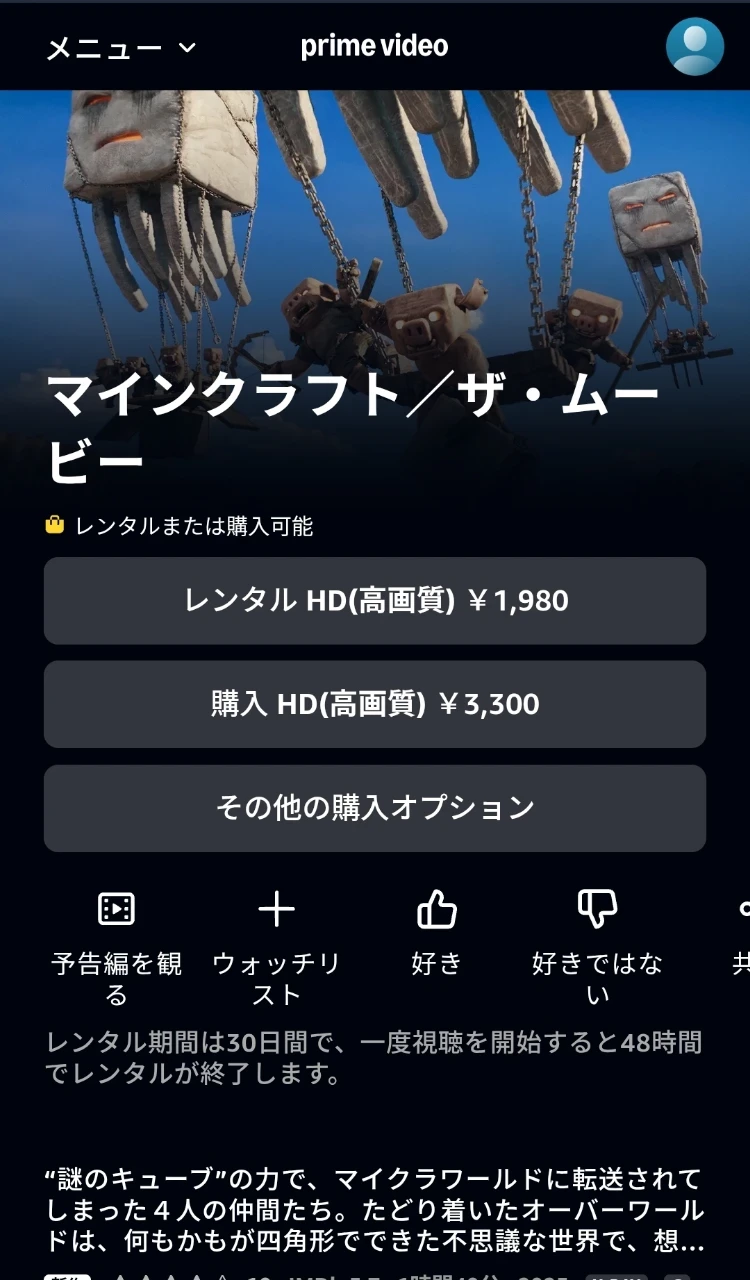Buy HD version for ￥3,300
750x1280 pixels.
click(375, 704)
